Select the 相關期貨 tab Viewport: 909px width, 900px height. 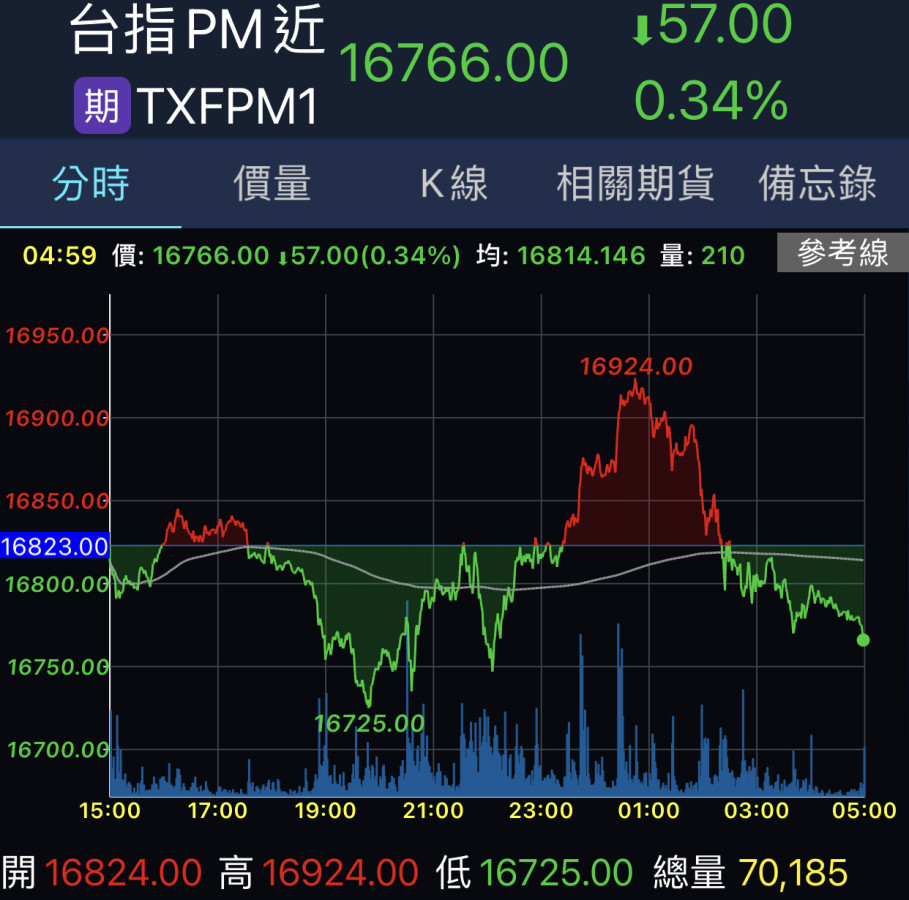pyautogui.click(x=635, y=185)
